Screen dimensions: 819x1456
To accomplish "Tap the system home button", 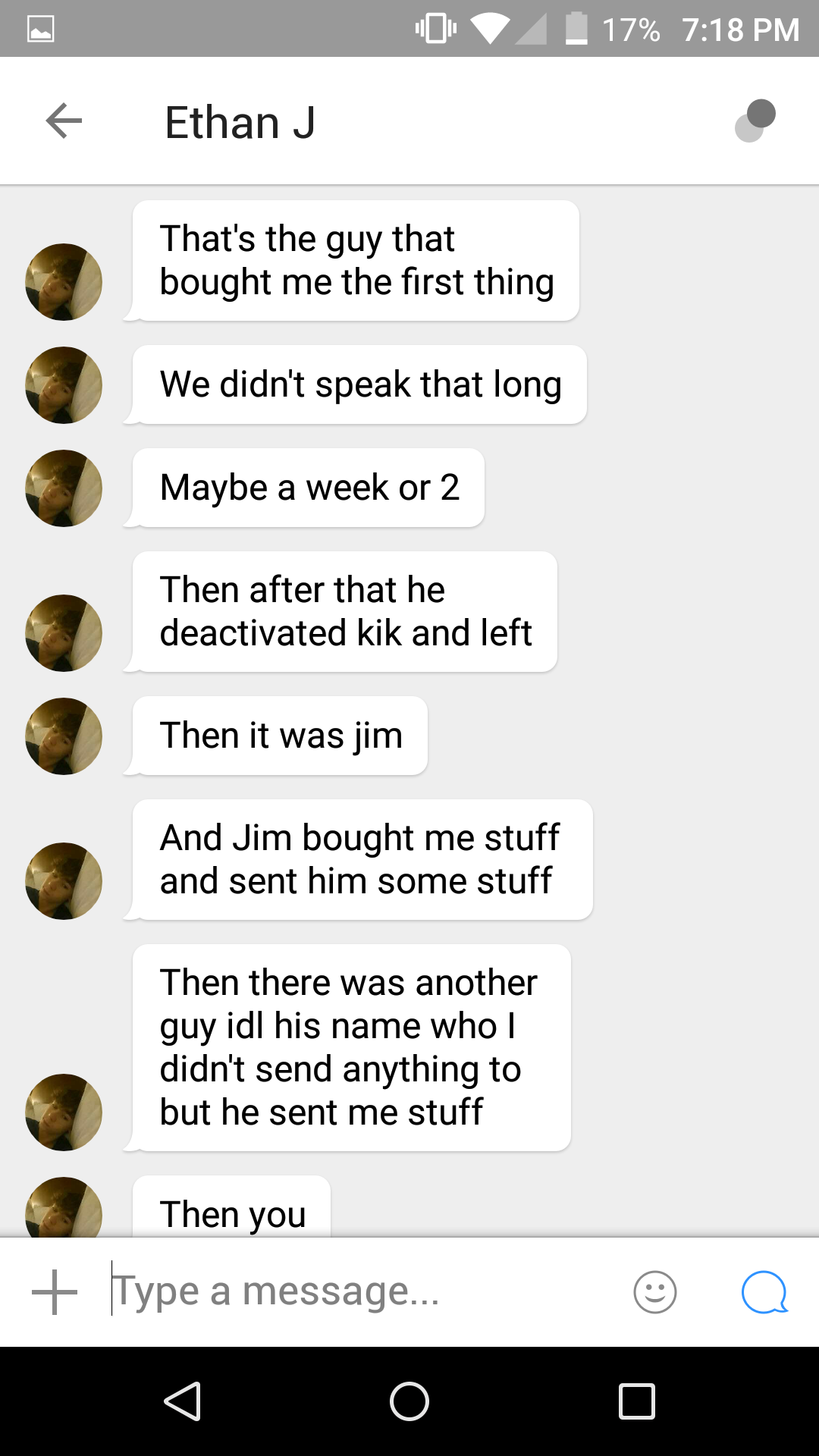I will [409, 1401].
